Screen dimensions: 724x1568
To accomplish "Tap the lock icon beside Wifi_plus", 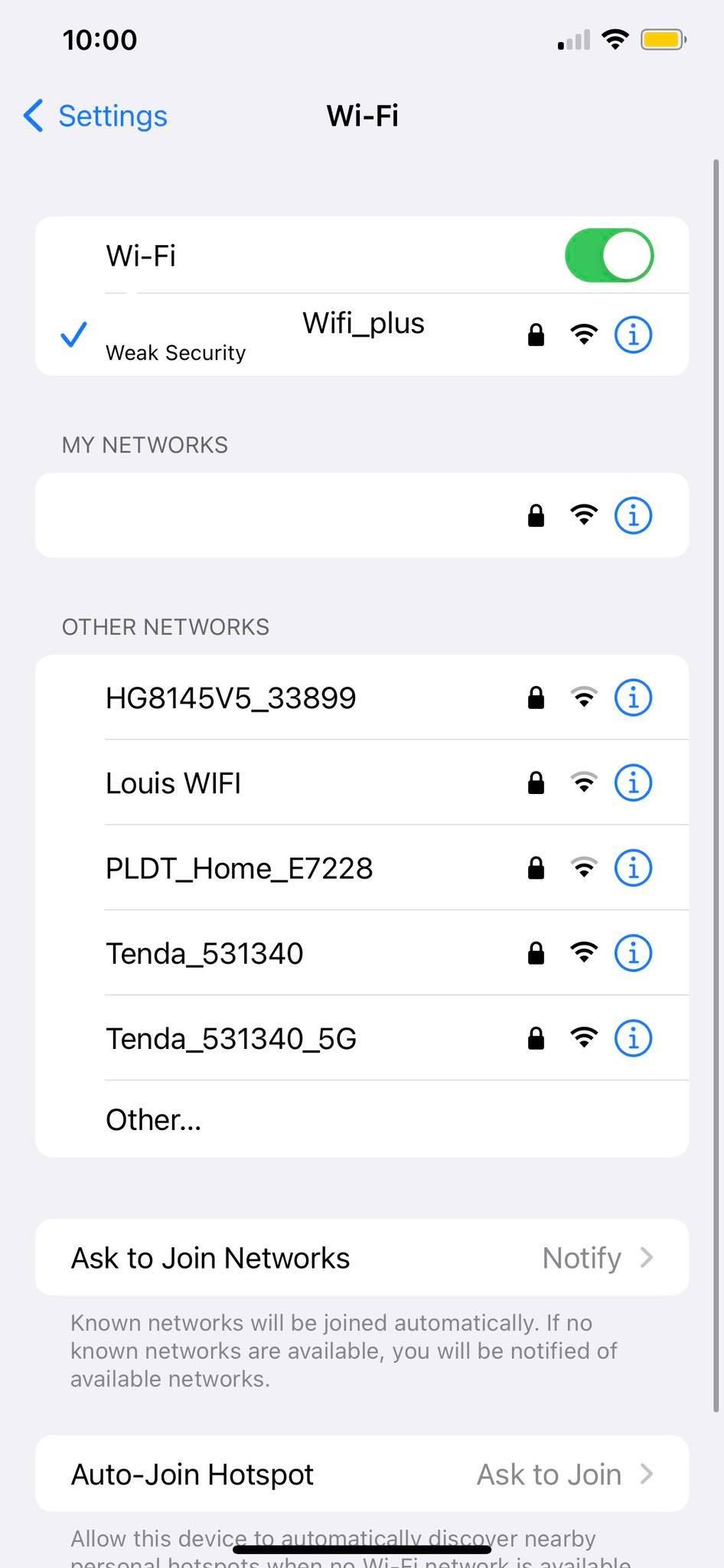I will click(536, 334).
